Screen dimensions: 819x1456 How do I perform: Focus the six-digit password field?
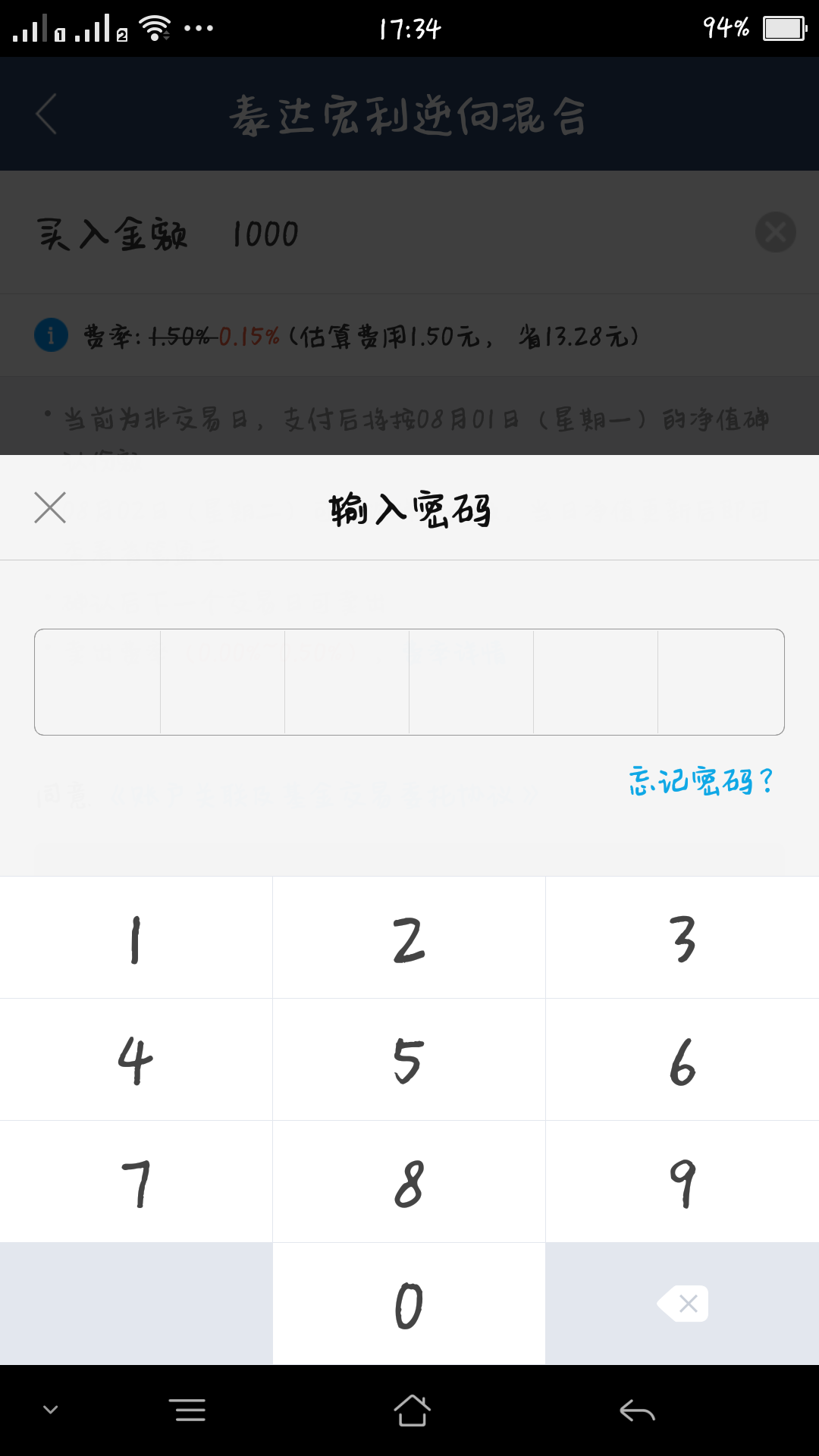pos(409,682)
